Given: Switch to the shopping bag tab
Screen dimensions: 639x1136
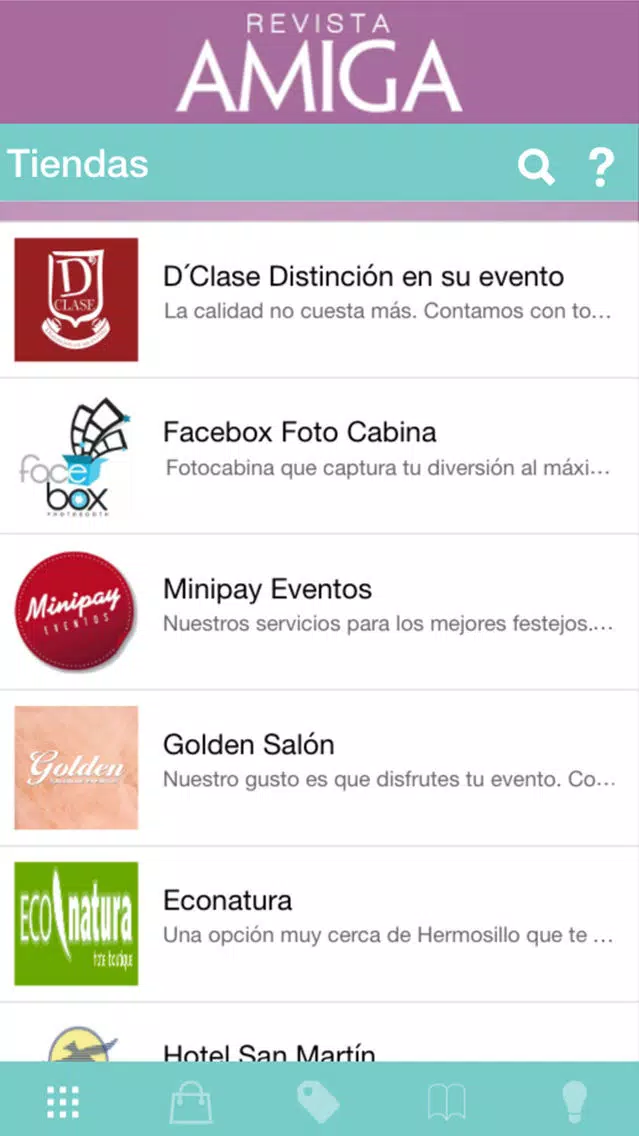Looking at the screenshot, I should [191, 1102].
